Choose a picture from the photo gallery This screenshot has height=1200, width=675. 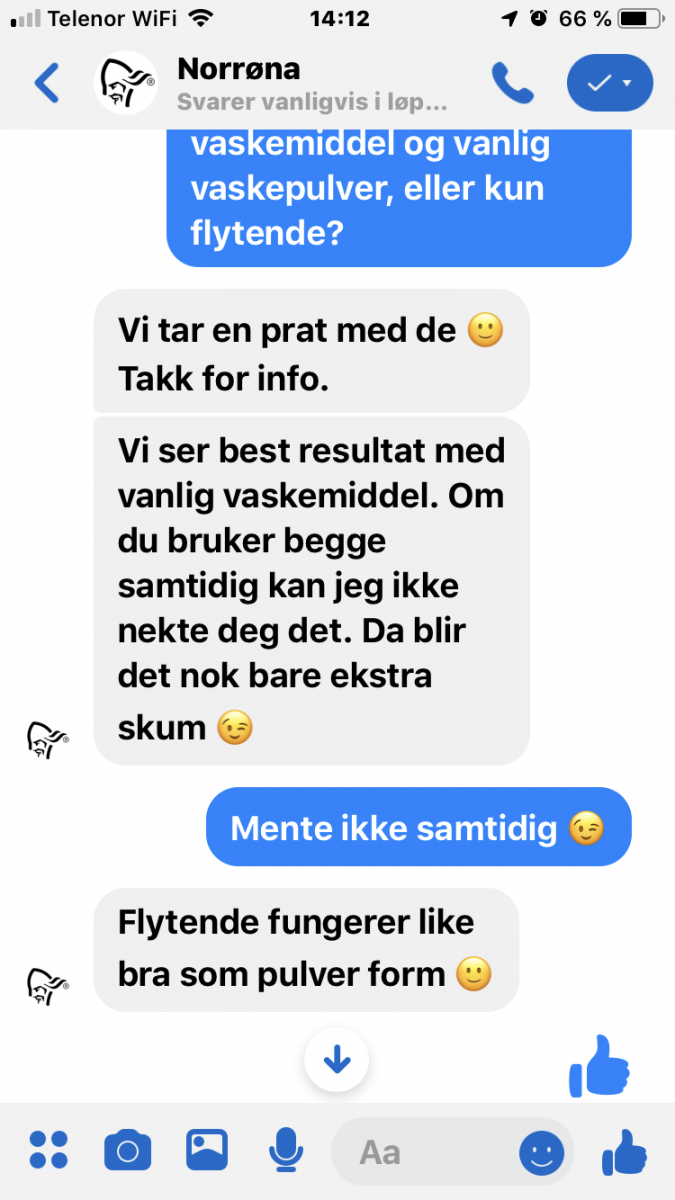click(x=207, y=1150)
